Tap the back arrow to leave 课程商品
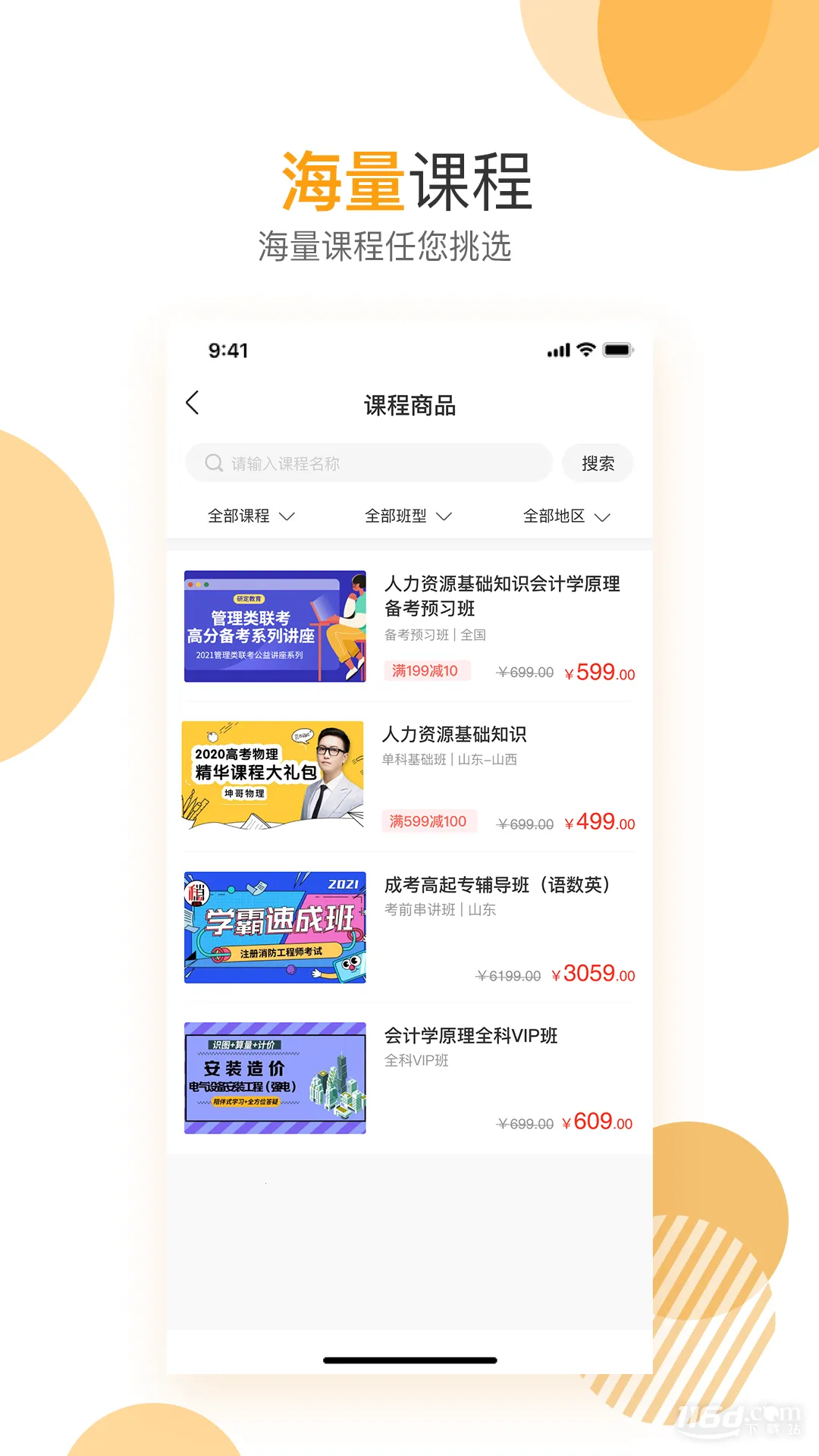Screen dimensions: 819x1456 193,404
